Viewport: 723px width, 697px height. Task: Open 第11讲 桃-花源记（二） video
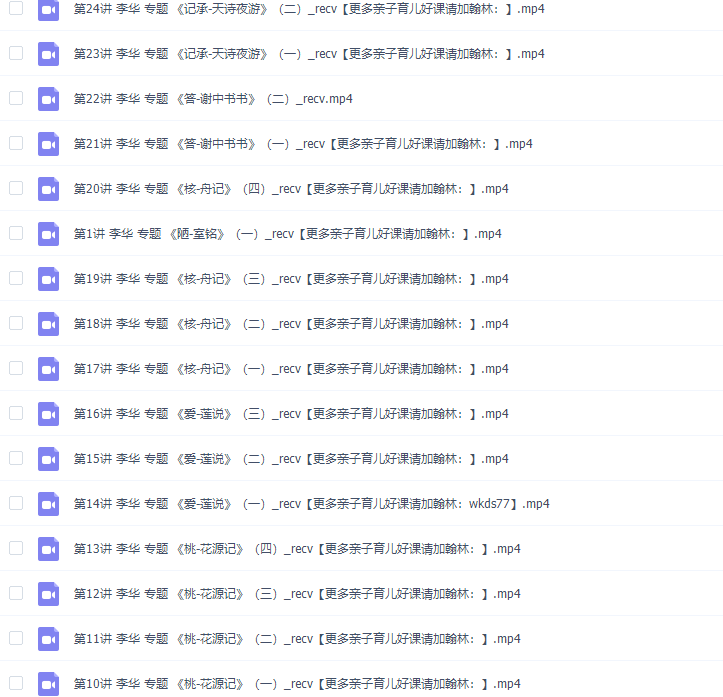coord(297,639)
